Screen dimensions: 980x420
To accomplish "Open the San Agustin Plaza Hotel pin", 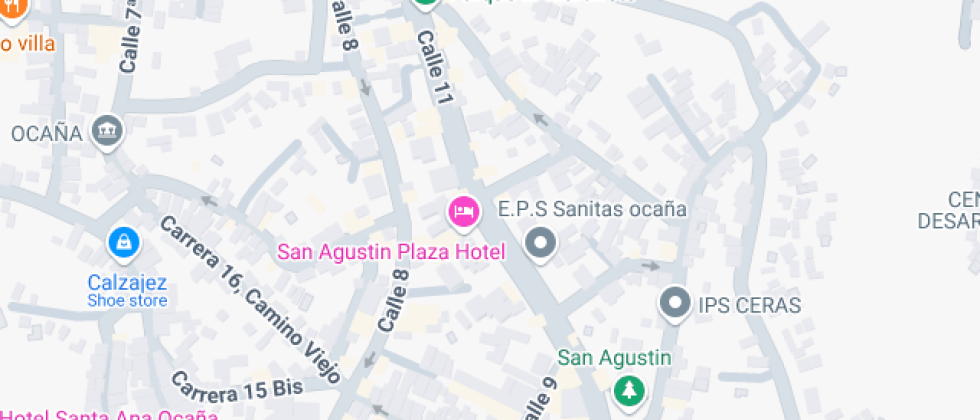I will (x=461, y=211).
